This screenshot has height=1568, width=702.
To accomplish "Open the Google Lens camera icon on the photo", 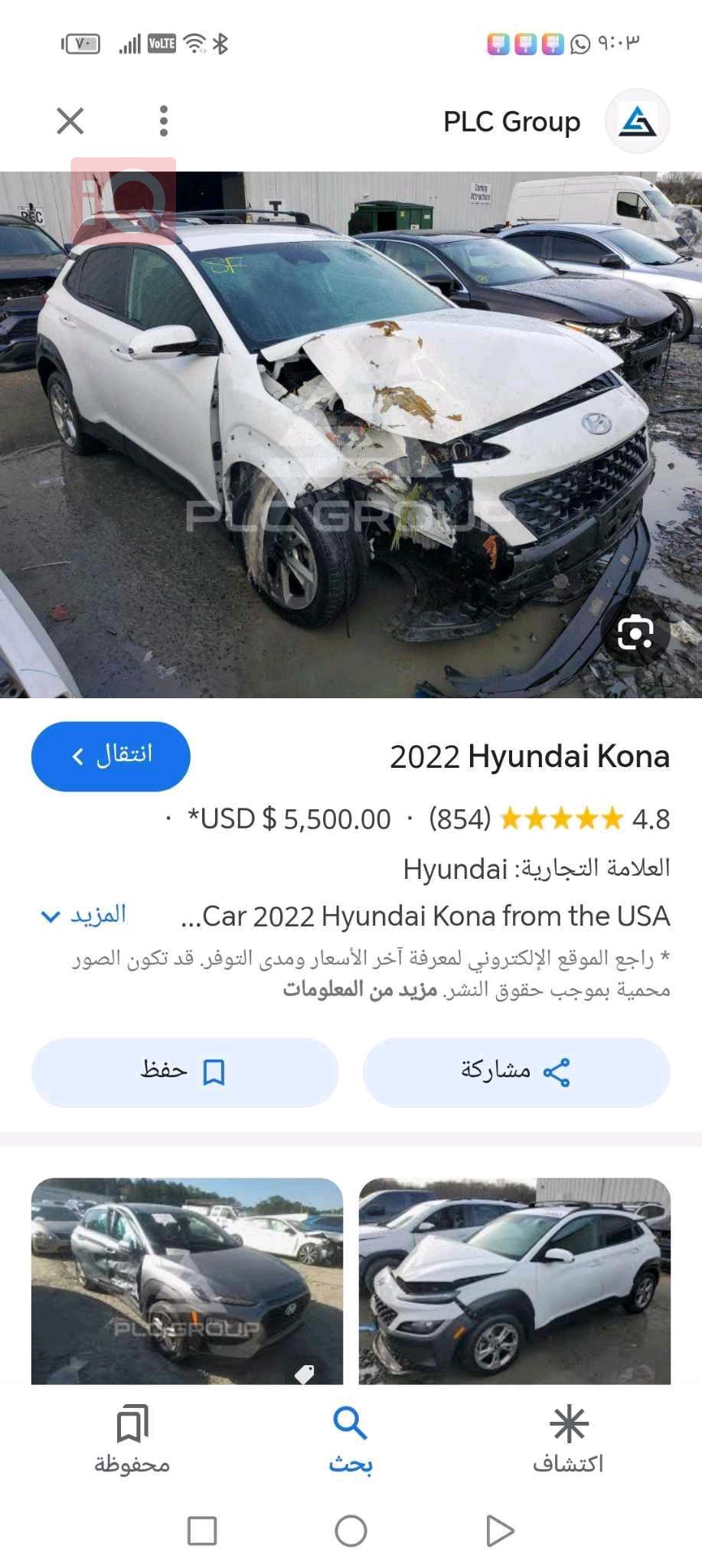I will click(x=638, y=632).
